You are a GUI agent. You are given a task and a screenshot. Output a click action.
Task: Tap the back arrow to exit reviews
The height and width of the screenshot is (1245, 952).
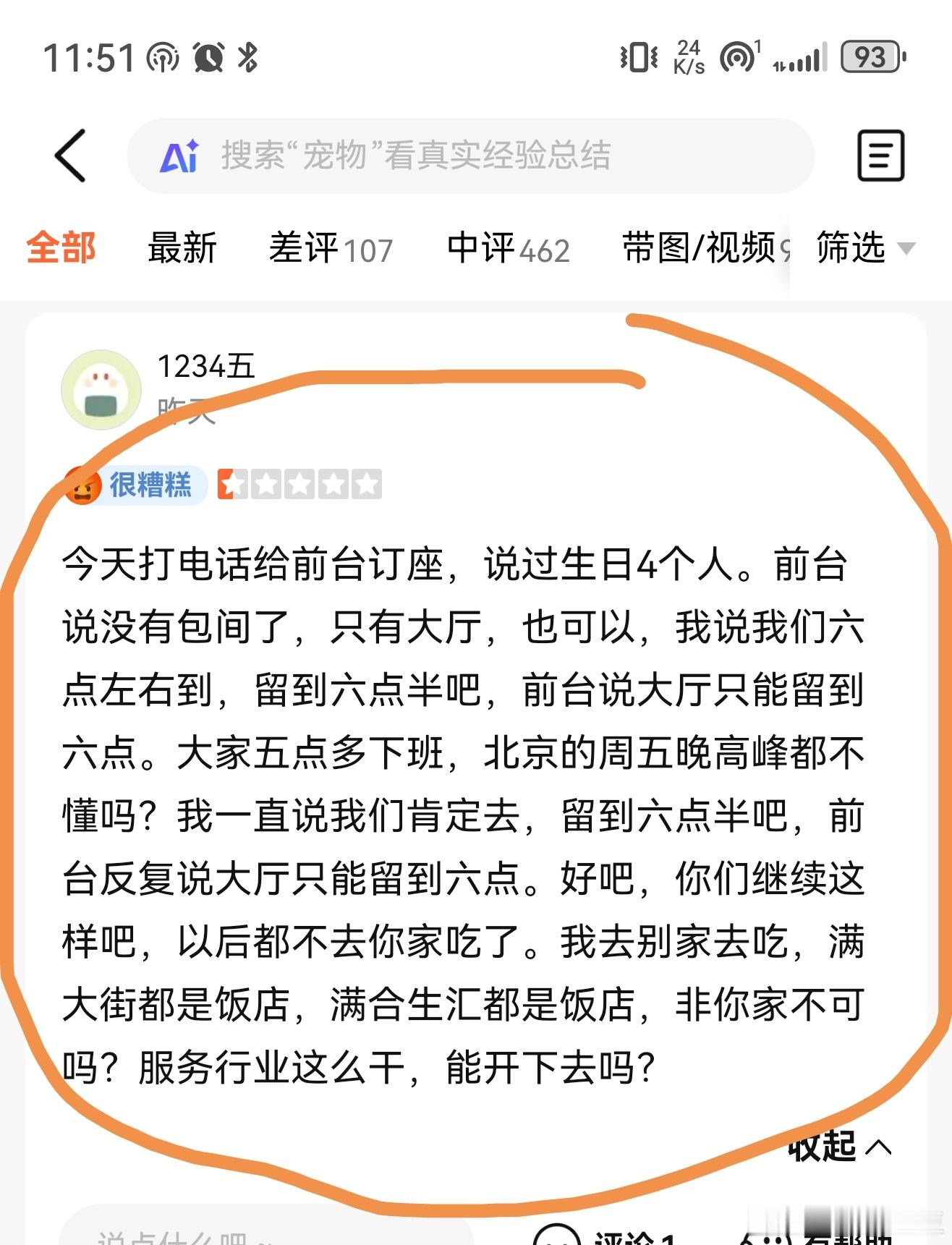click(x=70, y=155)
